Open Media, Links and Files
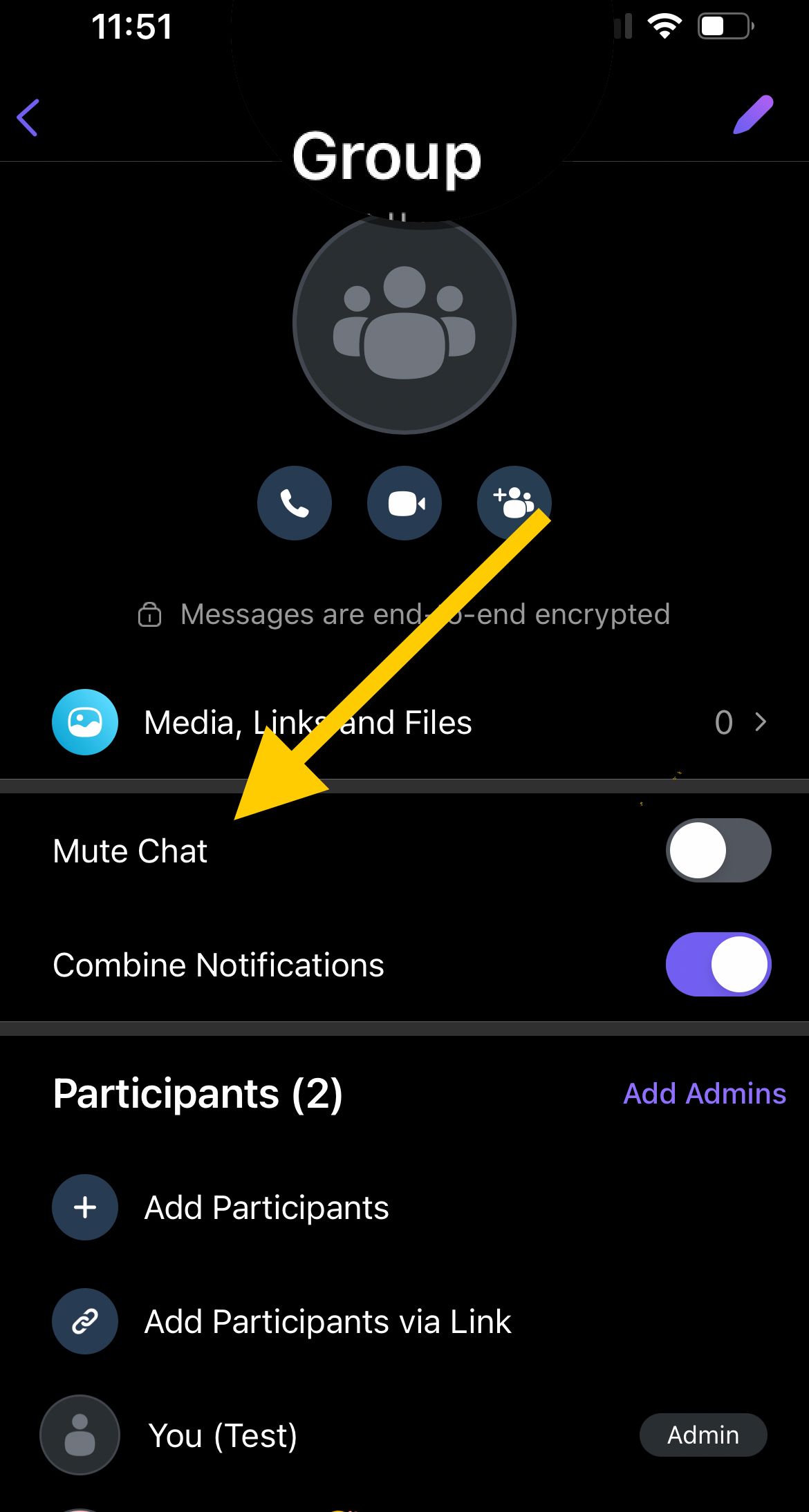Screen dimensions: 809x1512 pyautogui.click(x=404, y=722)
